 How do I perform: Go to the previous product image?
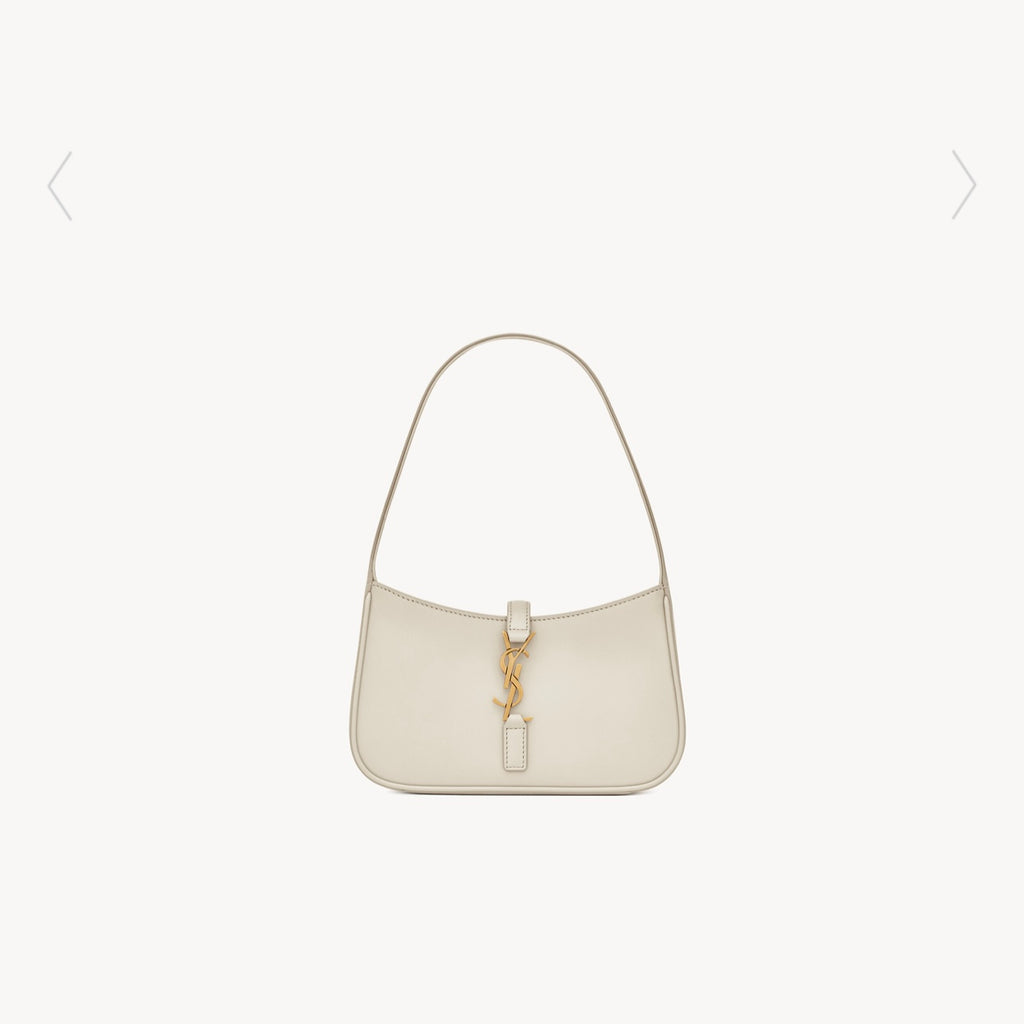pyautogui.click(x=60, y=186)
